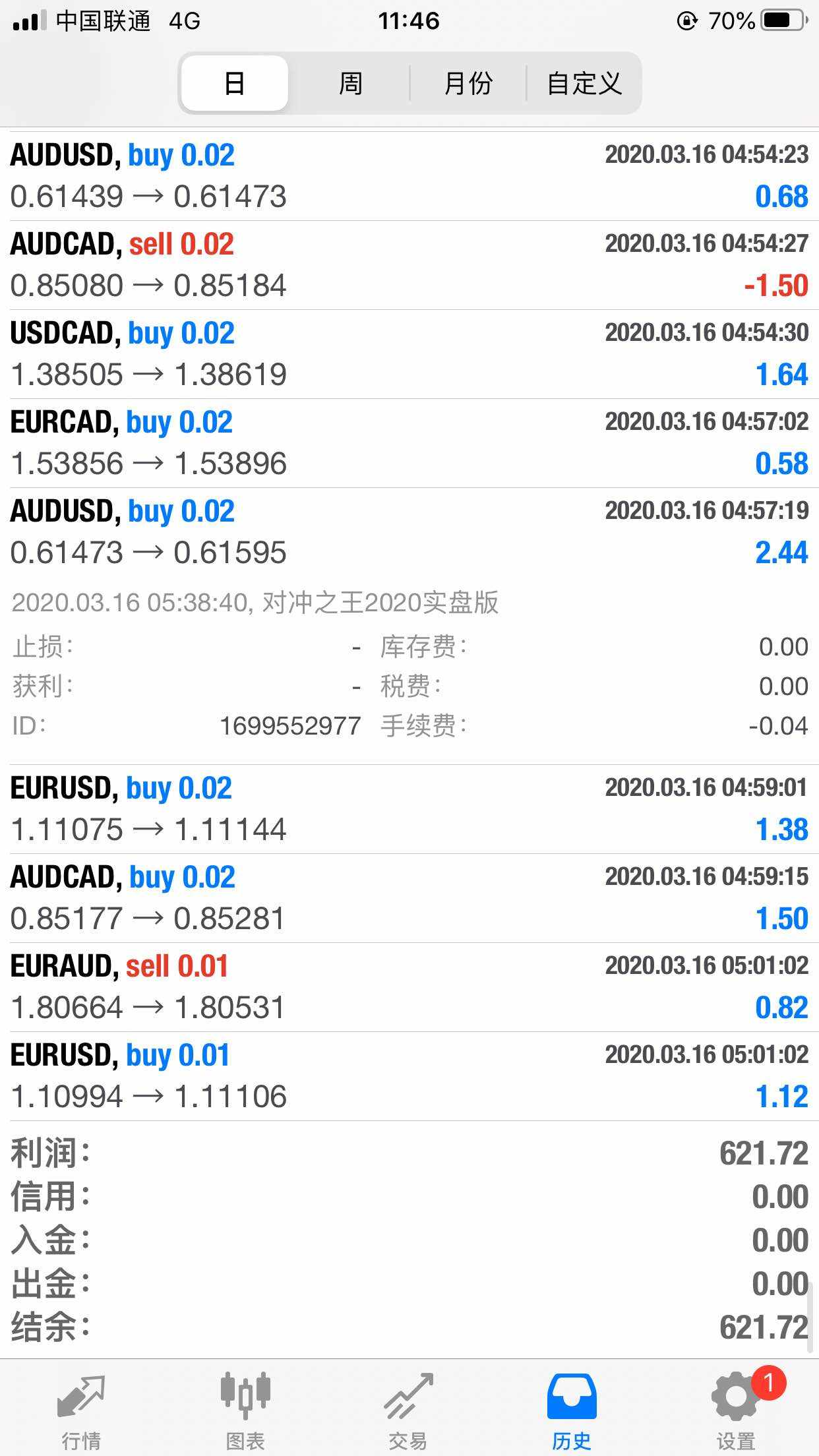This screenshot has height=1456, width=819.
Task: Expand the EURUSD buy 0.01 trade
Action: tap(409, 1076)
